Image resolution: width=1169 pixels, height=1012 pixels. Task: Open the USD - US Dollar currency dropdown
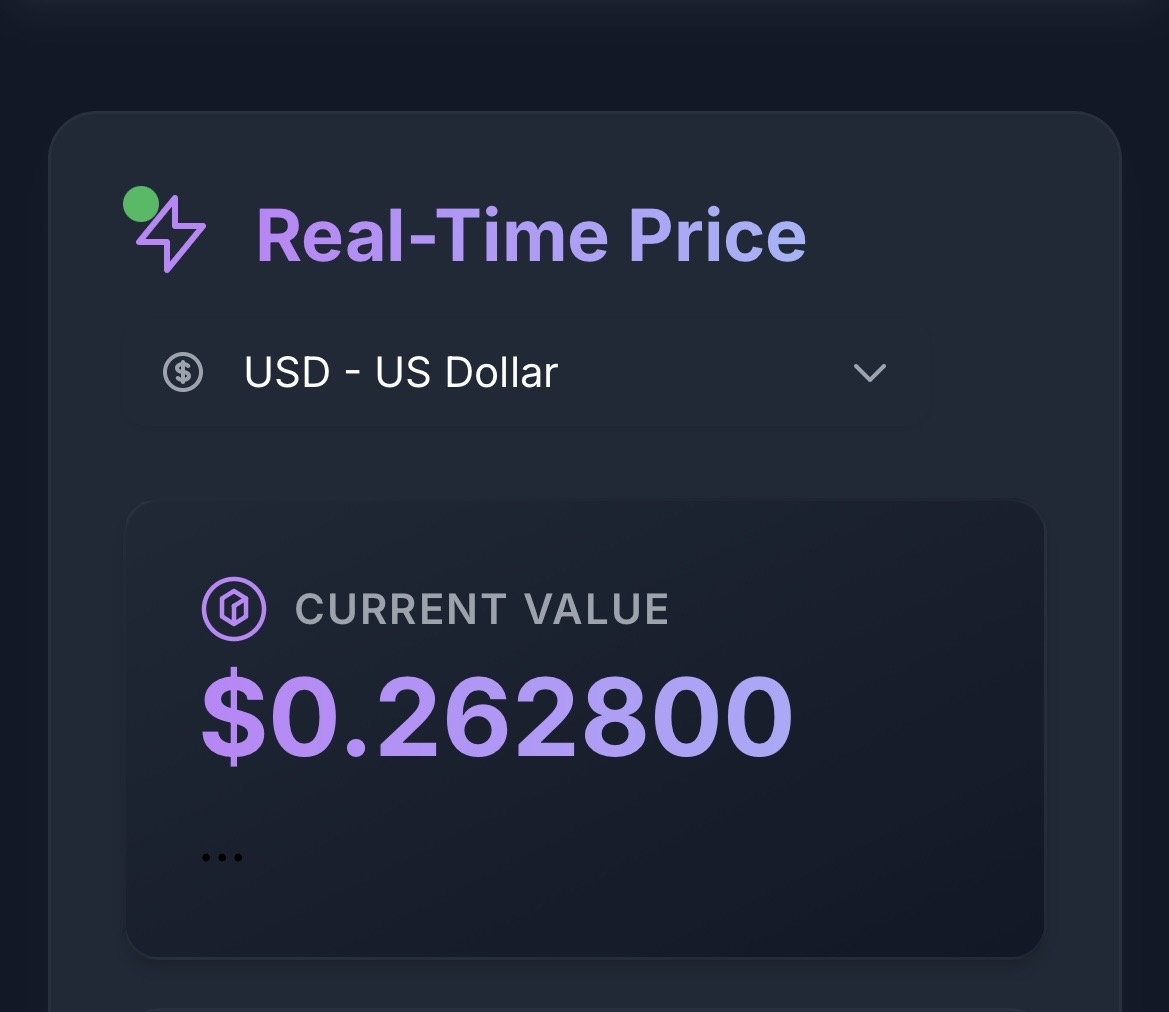click(526, 373)
